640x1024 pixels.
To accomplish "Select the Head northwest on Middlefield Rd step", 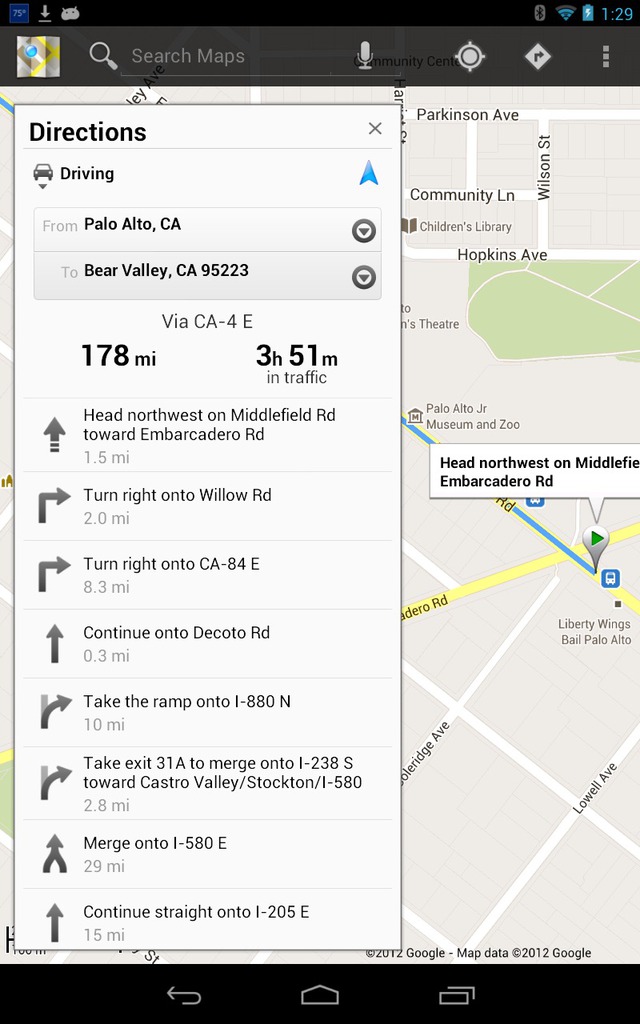I will pyautogui.click(x=208, y=435).
